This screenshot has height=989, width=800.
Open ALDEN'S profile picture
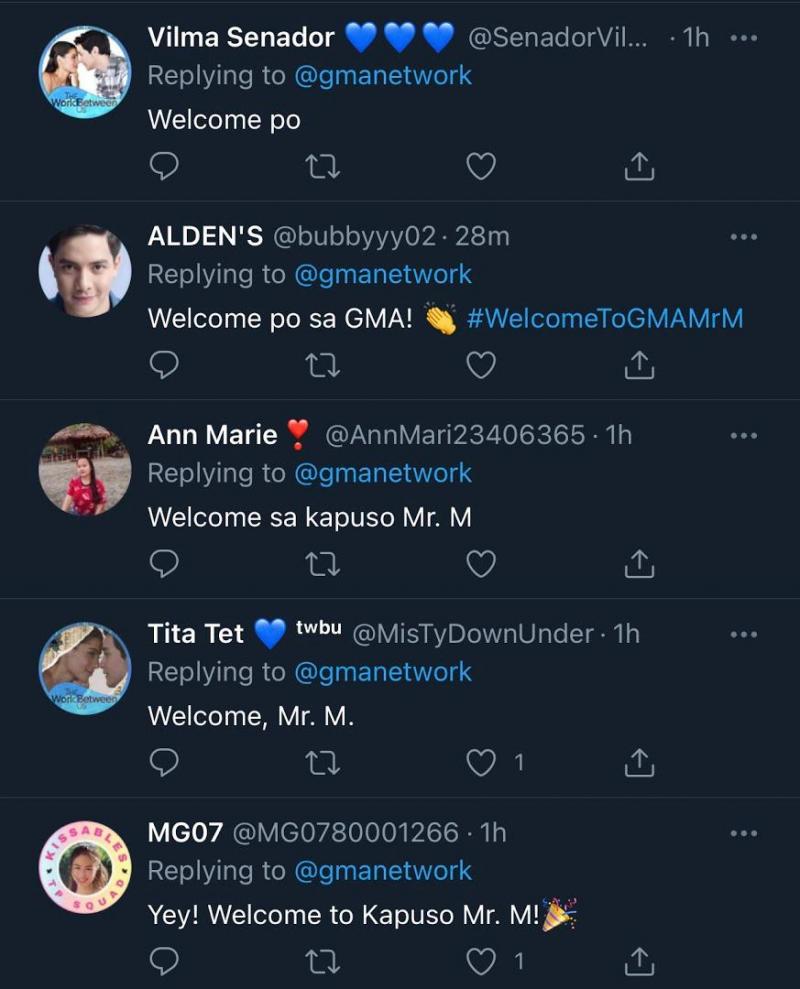(85, 271)
